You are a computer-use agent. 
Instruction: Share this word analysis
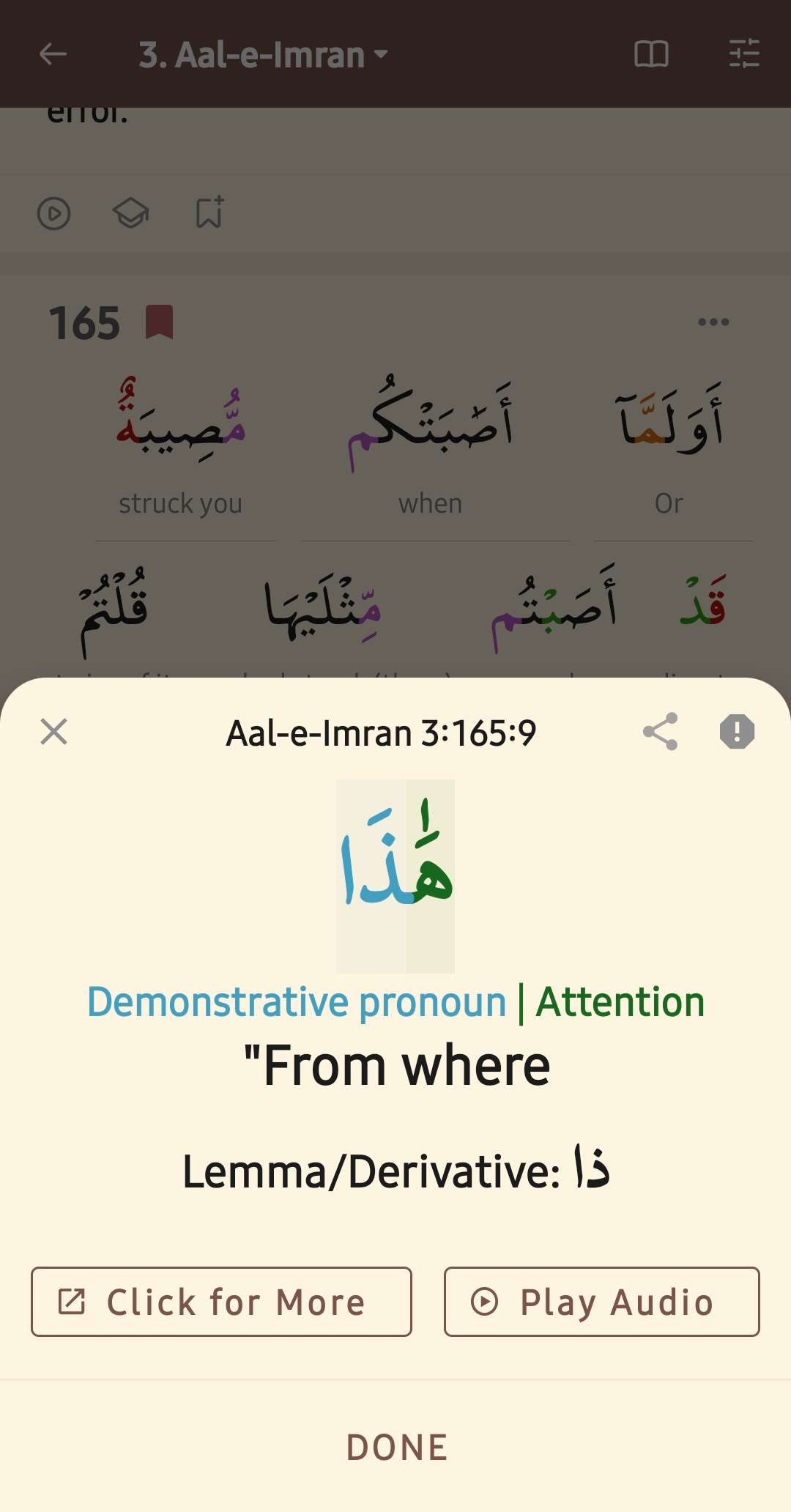661,732
